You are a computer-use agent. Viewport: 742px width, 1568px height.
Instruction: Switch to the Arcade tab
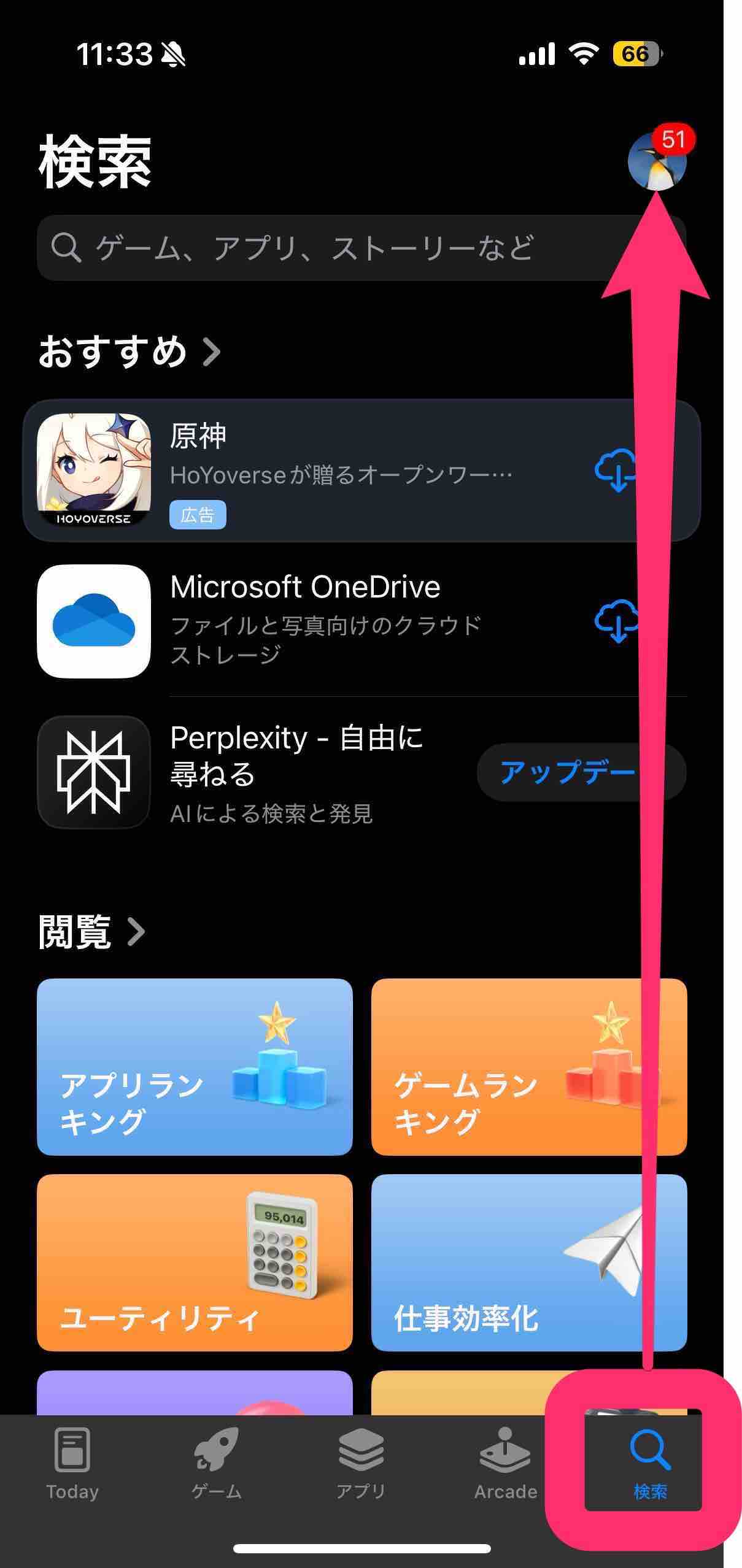(x=506, y=1464)
